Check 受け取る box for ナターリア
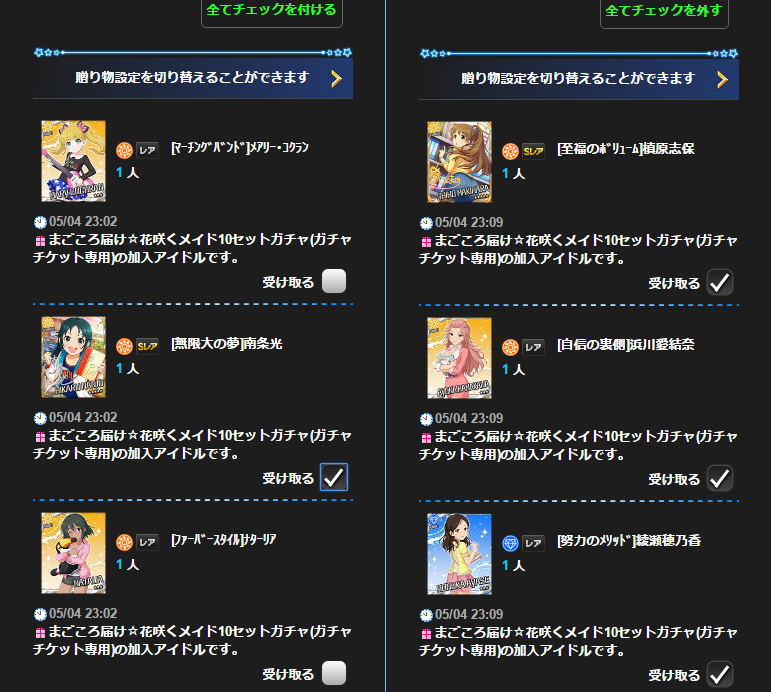Image resolution: width=771 pixels, height=692 pixels. (334, 674)
